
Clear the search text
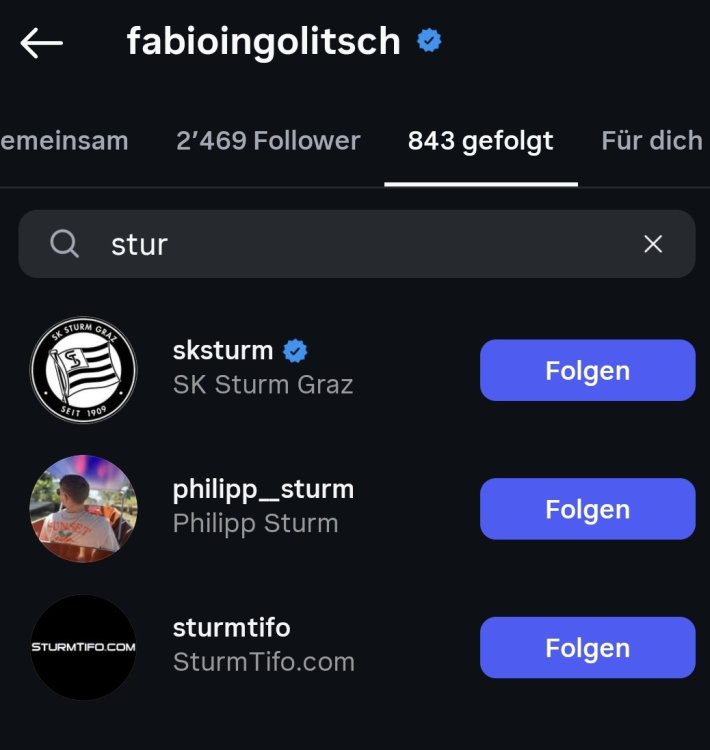pos(653,244)
